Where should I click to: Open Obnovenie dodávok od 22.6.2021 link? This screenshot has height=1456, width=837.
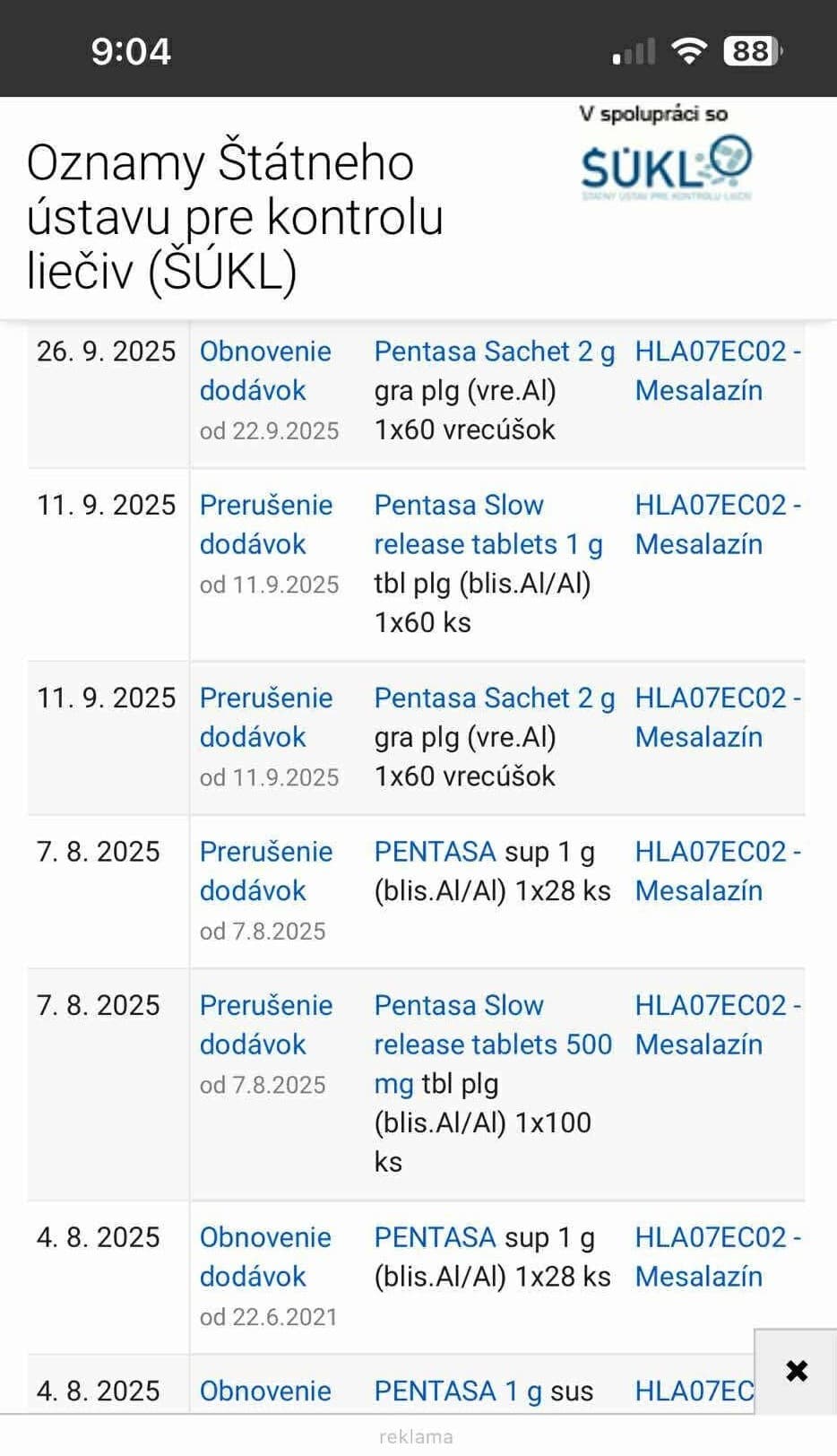pos(264,1256)
